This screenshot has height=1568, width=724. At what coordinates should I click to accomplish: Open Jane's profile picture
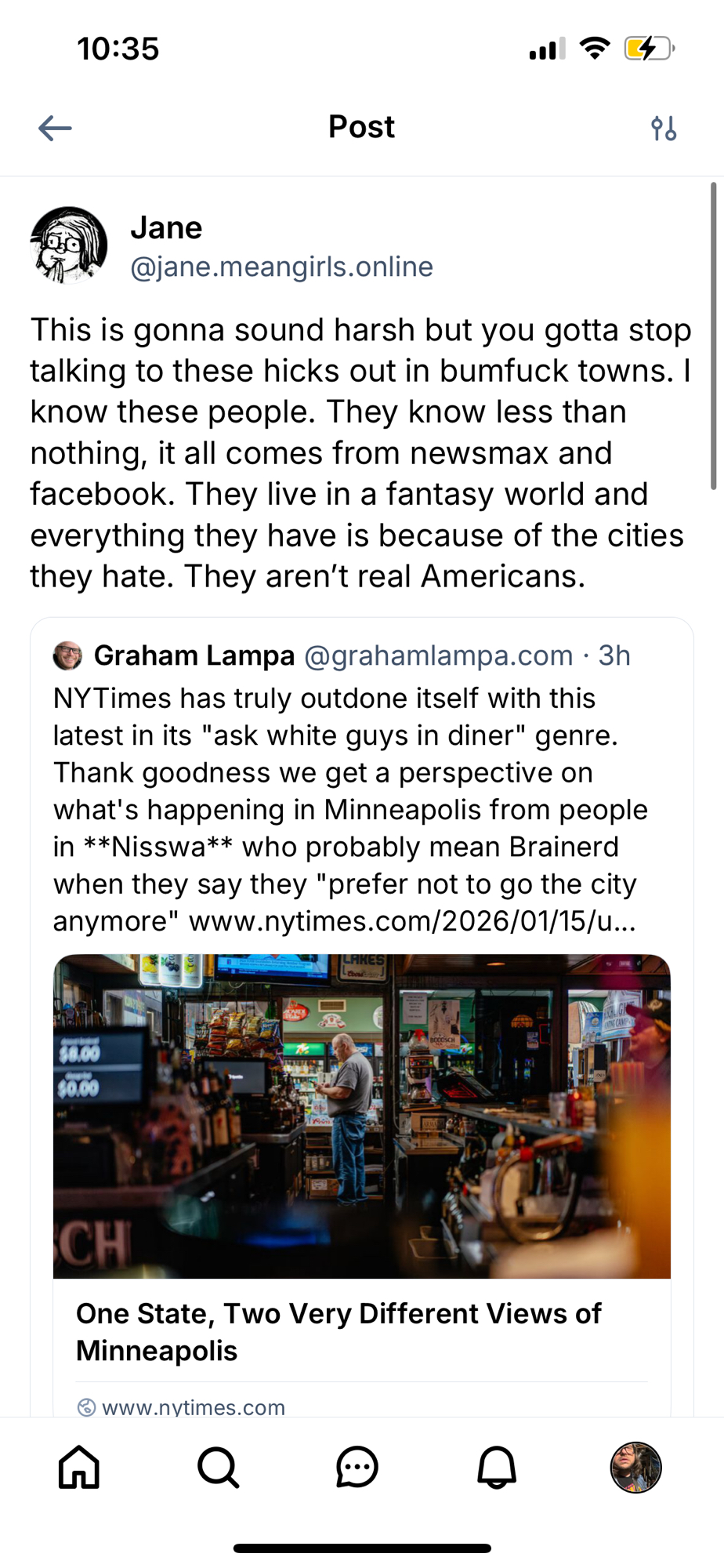tap(69, 245)
